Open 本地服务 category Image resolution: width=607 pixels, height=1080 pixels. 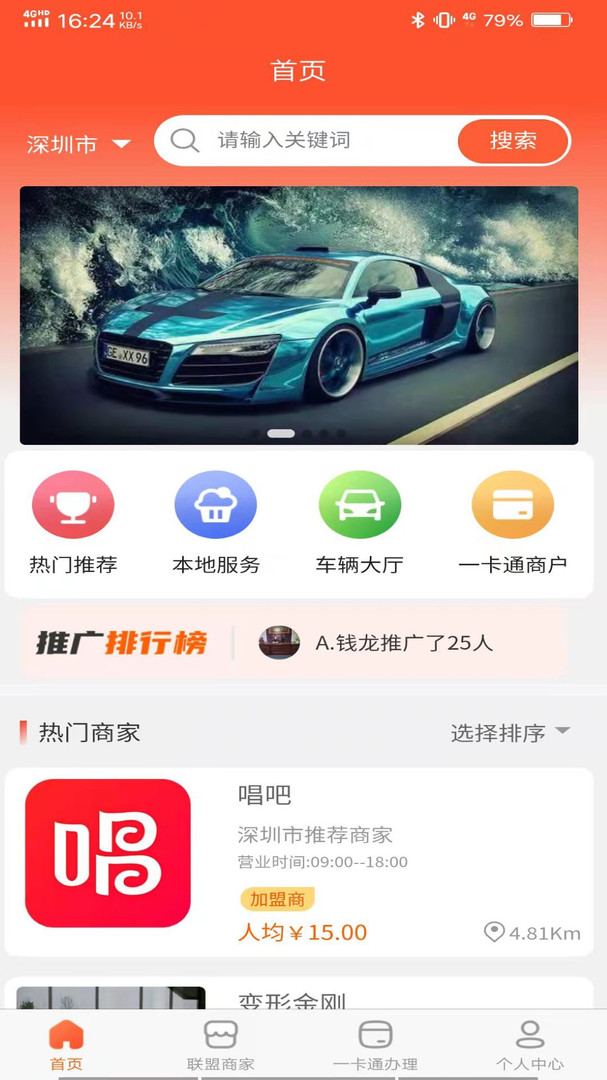216,522
